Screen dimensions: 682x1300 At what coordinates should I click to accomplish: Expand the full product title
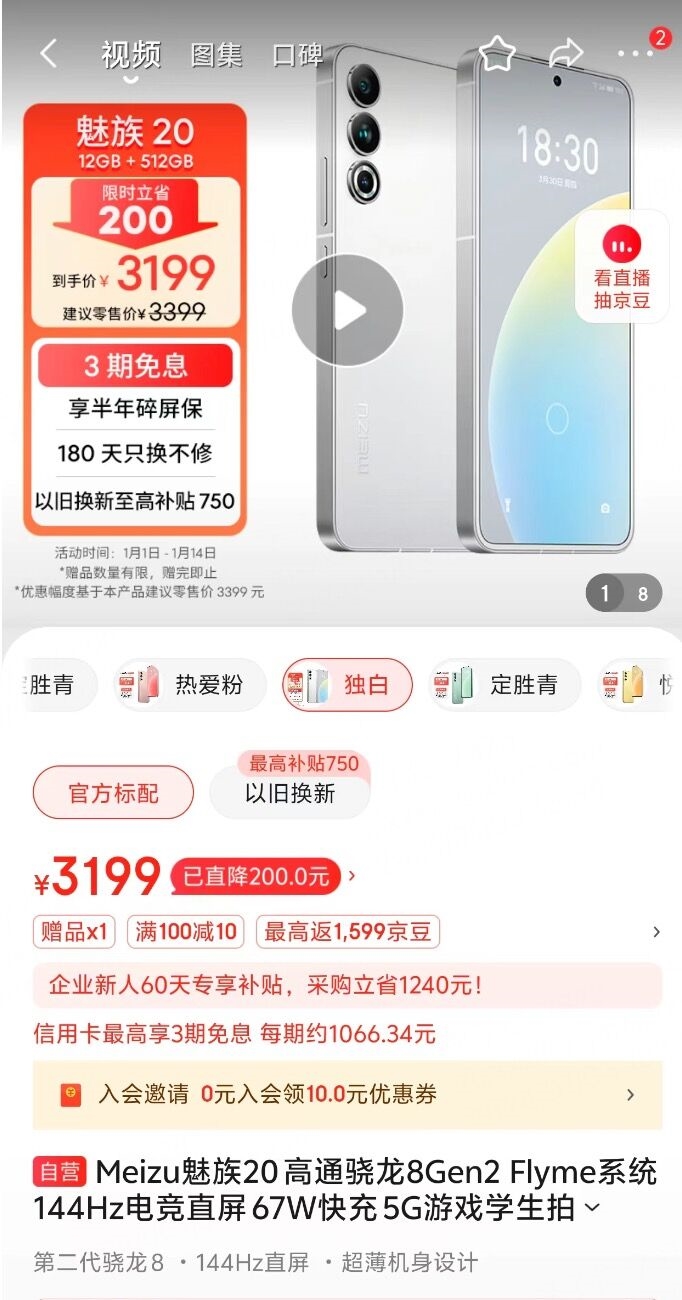[x=592, y=1208]
